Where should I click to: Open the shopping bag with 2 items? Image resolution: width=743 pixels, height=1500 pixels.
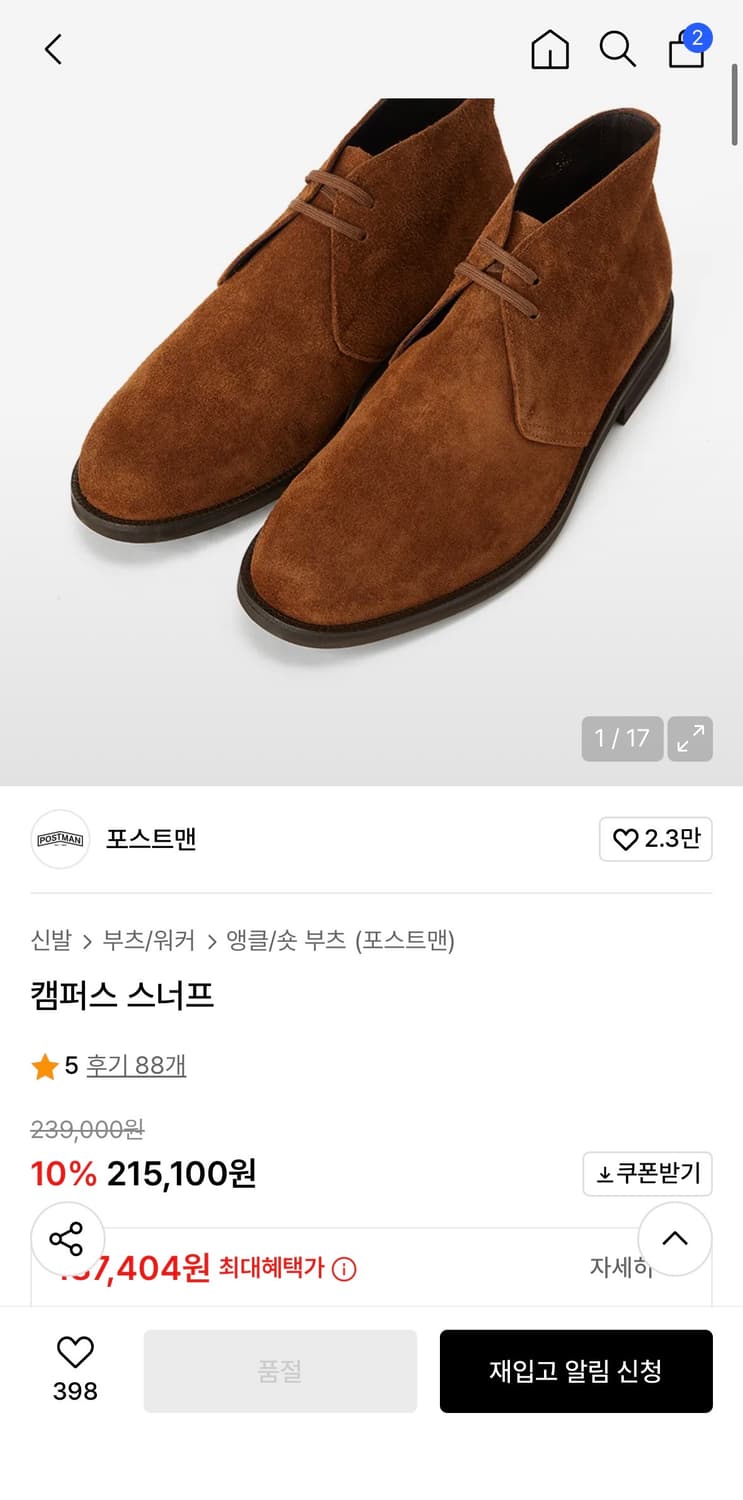pos(687,50)
